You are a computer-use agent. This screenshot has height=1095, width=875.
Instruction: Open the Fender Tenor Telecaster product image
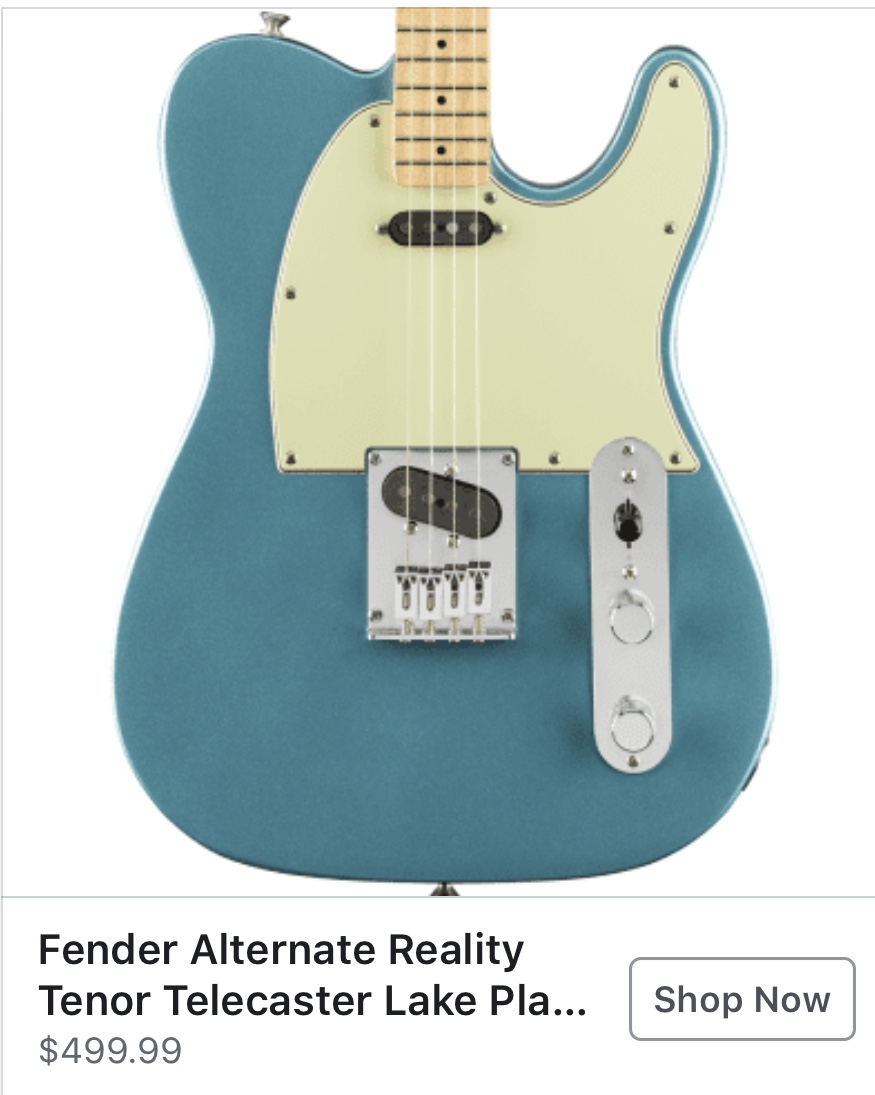click(x=438, y=450)
